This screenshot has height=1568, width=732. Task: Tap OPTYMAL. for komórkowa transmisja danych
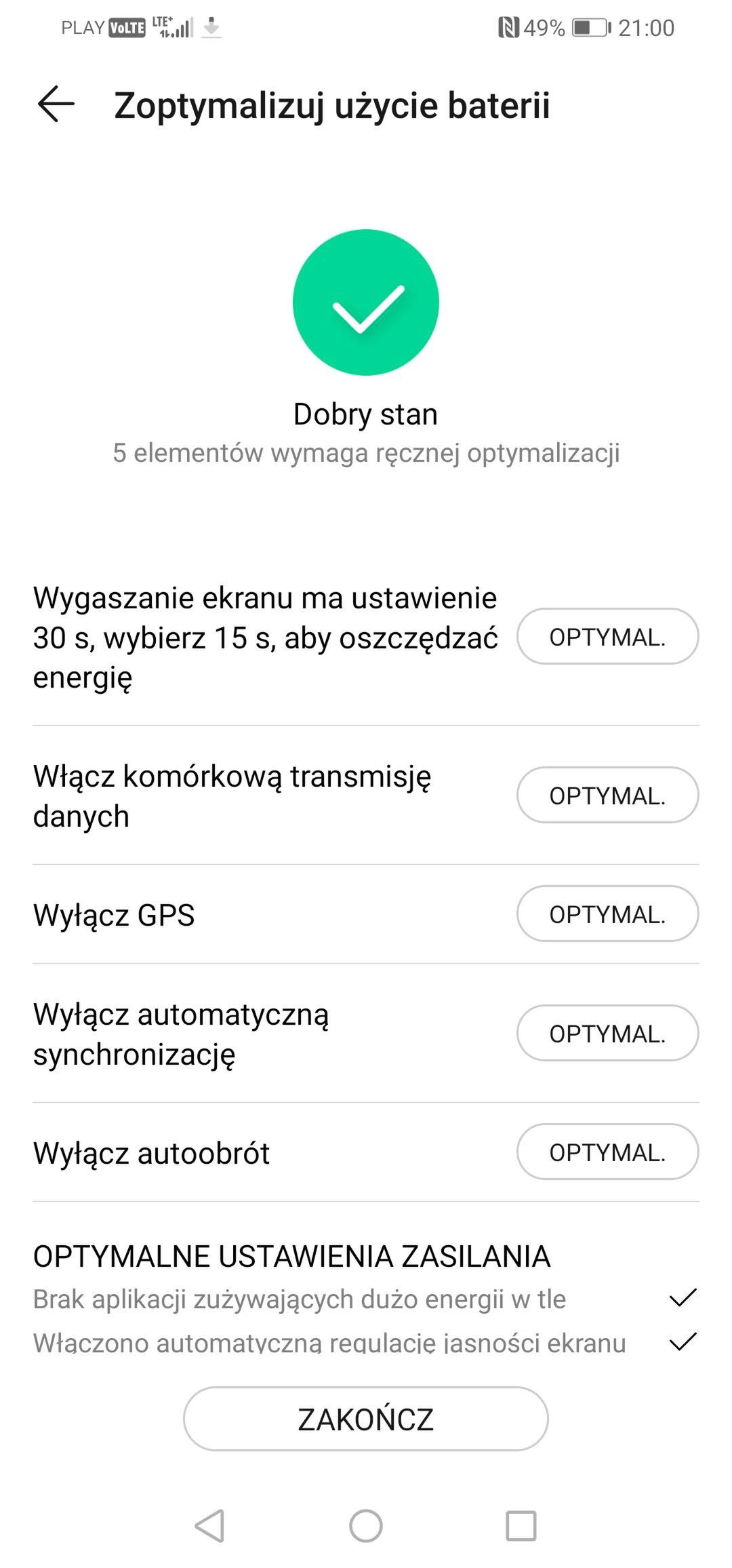[x=607, y=796]
